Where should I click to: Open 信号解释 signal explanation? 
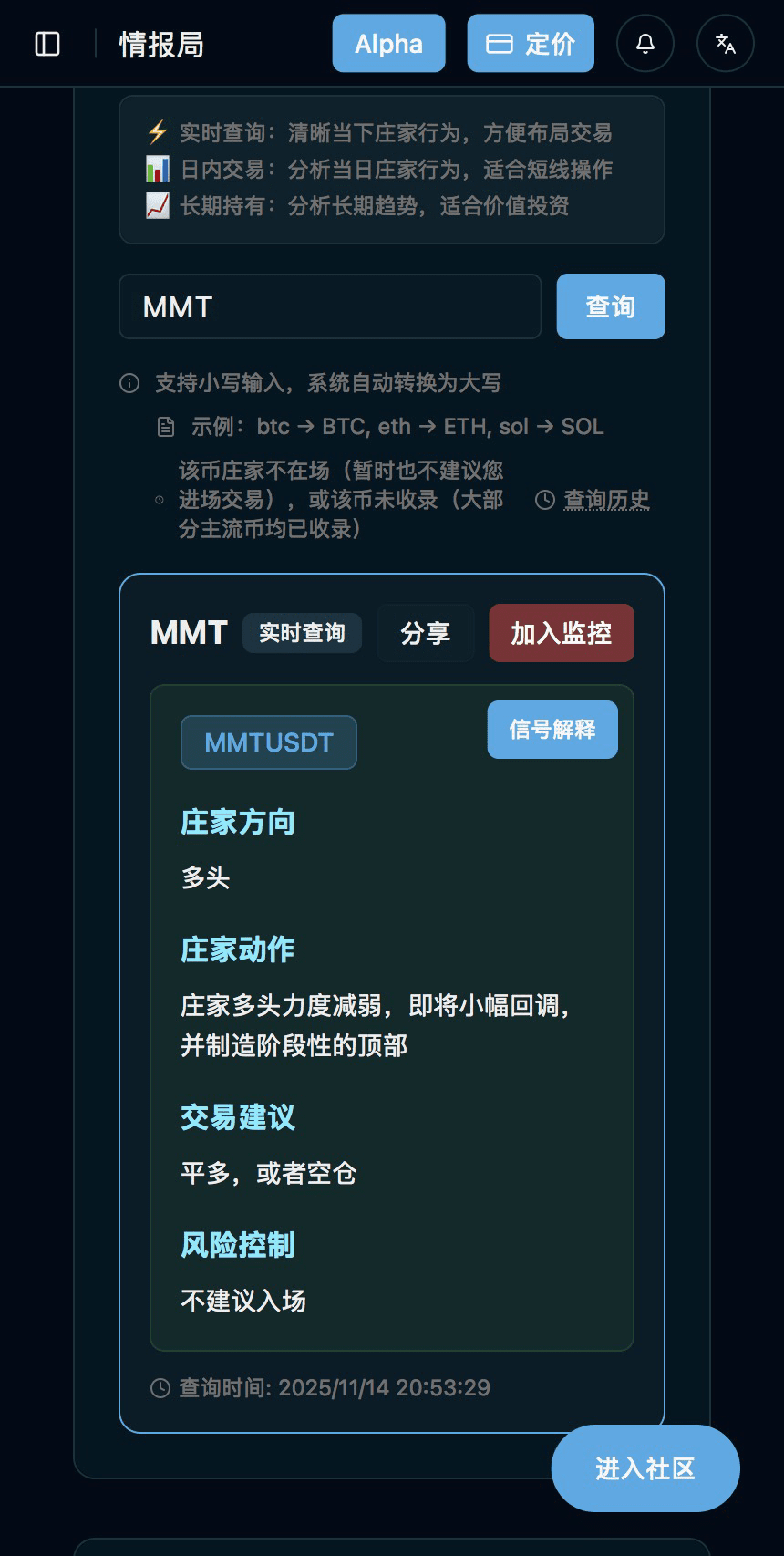click(552, 730)
